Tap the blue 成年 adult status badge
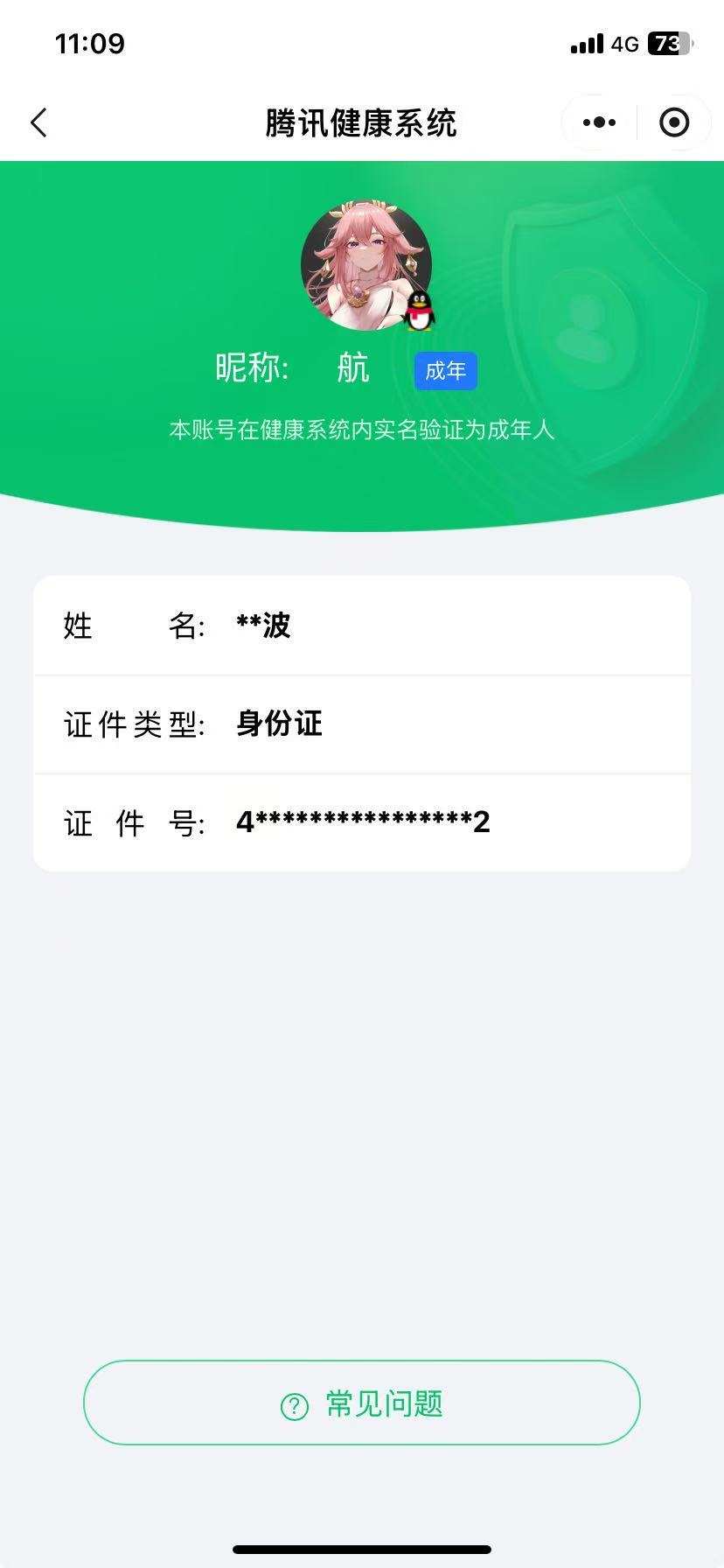This screenshot has width=724, height=1568. [x=445, y=370]
